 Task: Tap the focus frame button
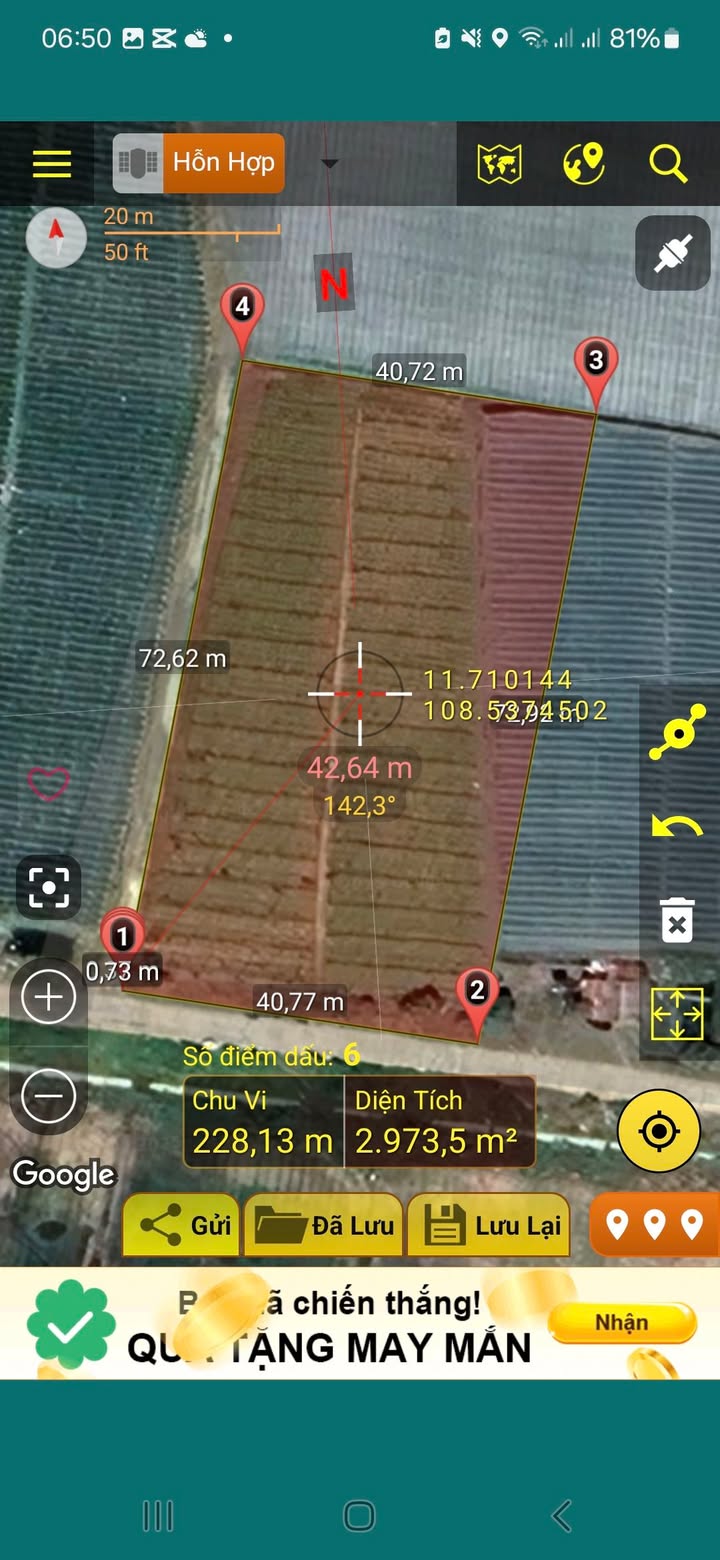[49, 886]
